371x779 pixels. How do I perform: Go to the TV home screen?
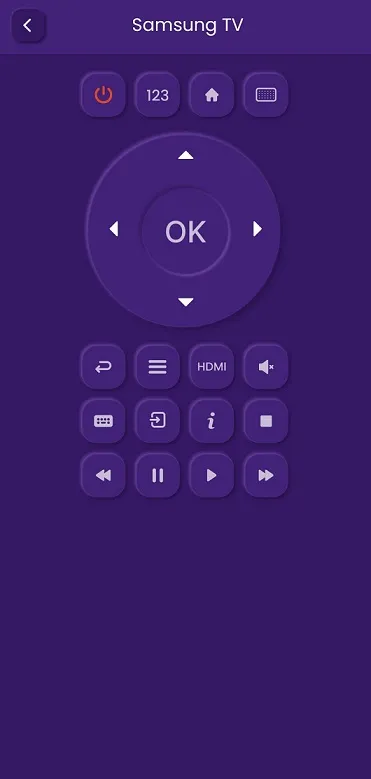coord(212,95)
